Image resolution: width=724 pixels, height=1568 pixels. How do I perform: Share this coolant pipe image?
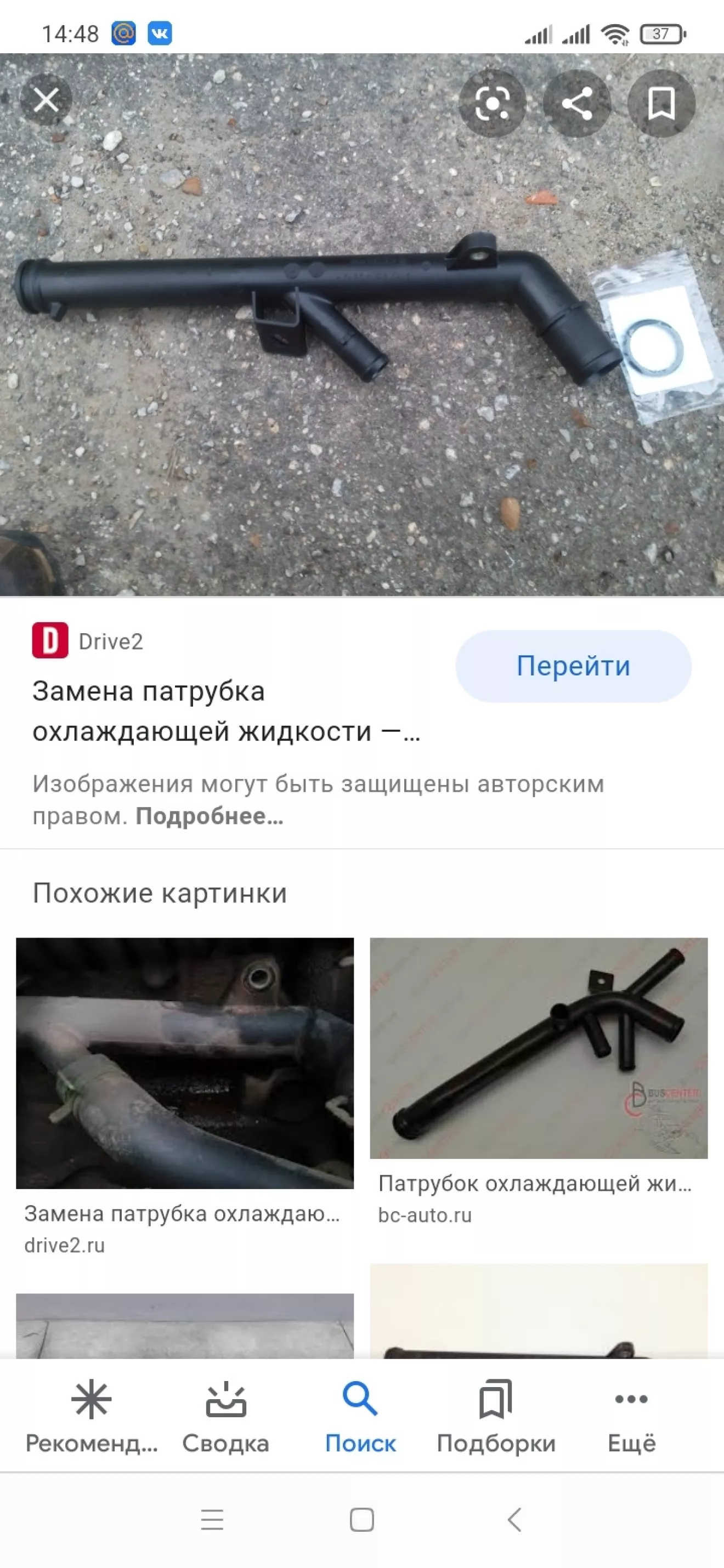(x=576, y=103)
